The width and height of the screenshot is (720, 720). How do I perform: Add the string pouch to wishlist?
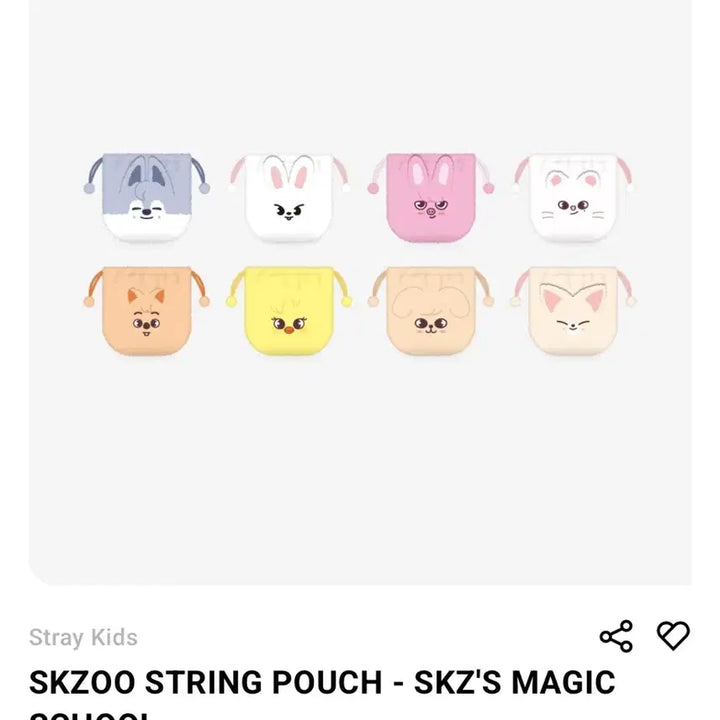click(673, 635)
